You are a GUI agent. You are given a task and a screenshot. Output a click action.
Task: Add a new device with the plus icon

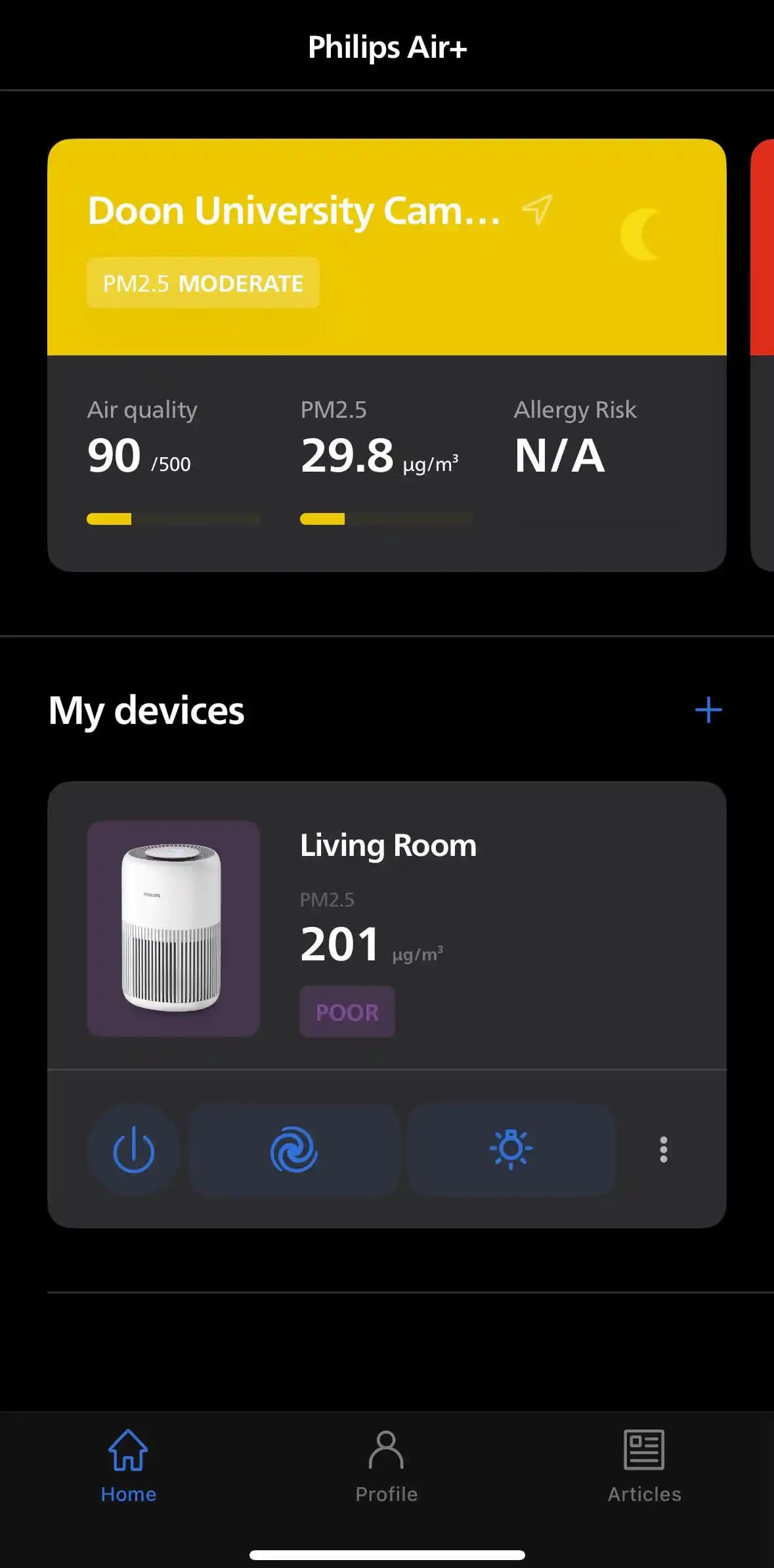(708, 710)
